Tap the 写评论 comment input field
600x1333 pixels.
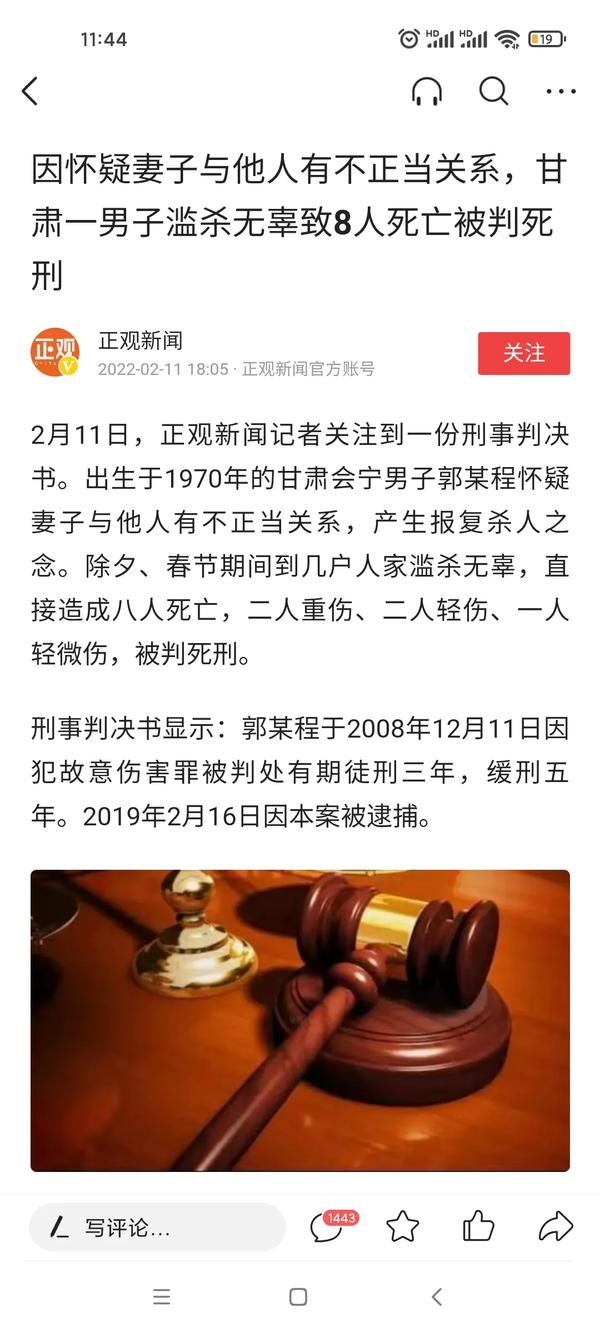[x=157, y=1227]
